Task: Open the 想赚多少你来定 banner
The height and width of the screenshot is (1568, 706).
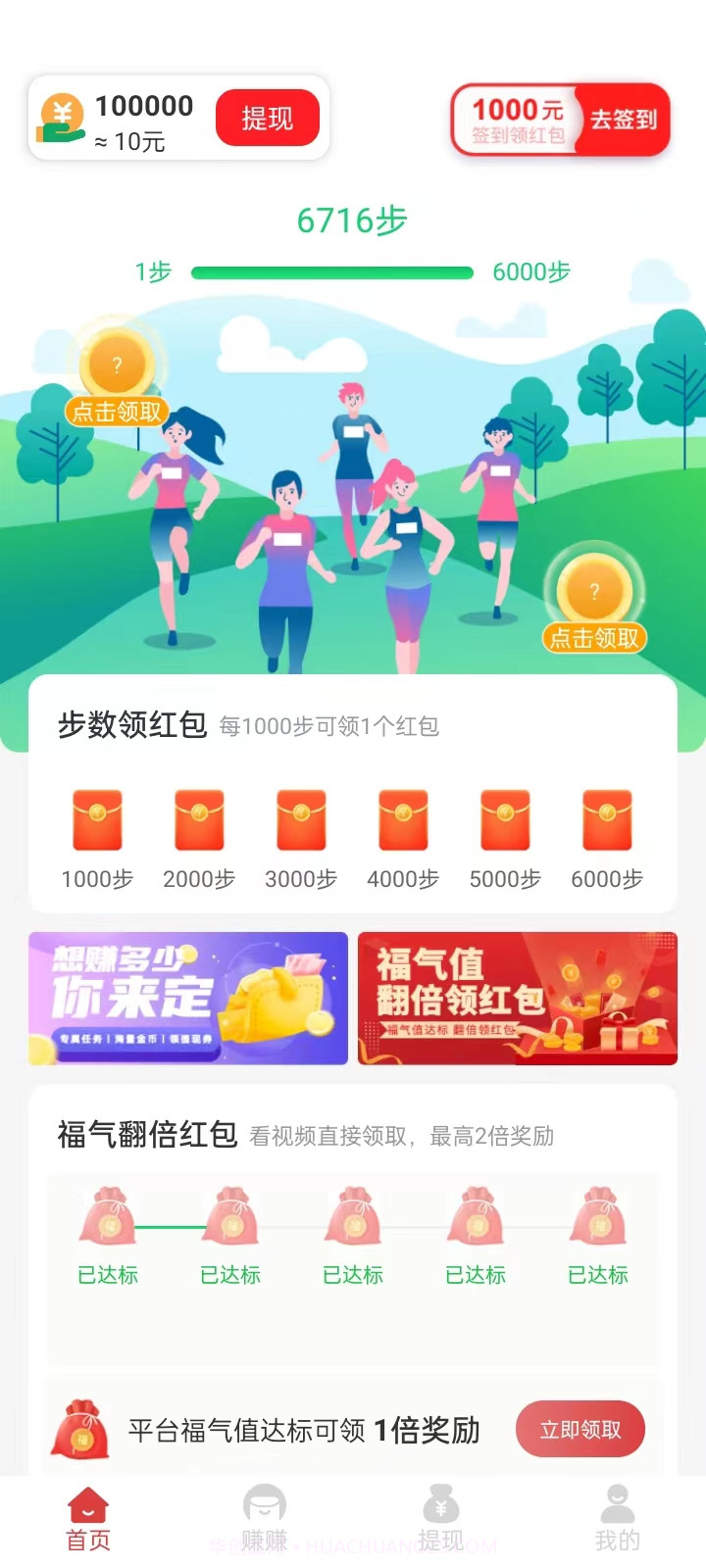Action: coord(186,998)
